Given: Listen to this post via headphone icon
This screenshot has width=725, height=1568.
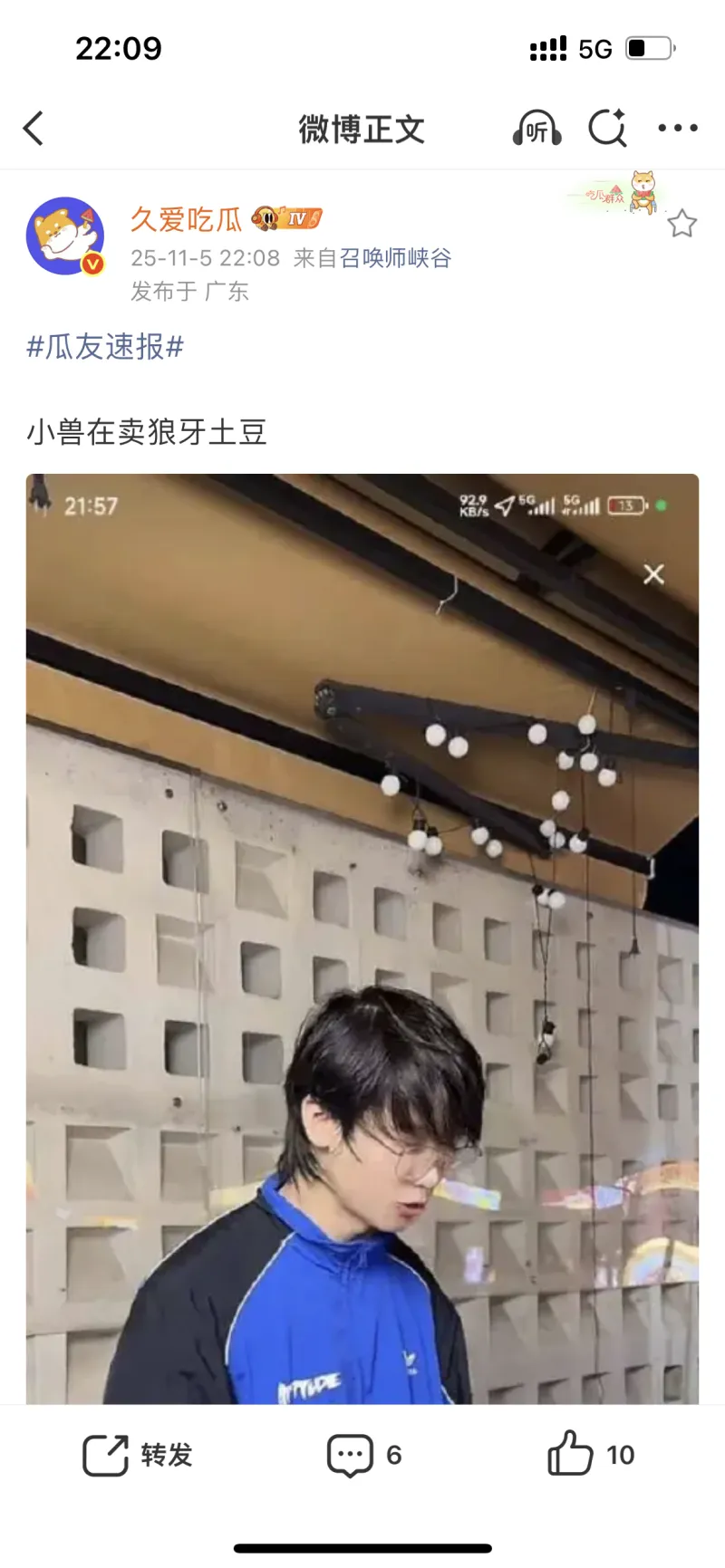Looking at the screenshot, I should coord(536,129).
